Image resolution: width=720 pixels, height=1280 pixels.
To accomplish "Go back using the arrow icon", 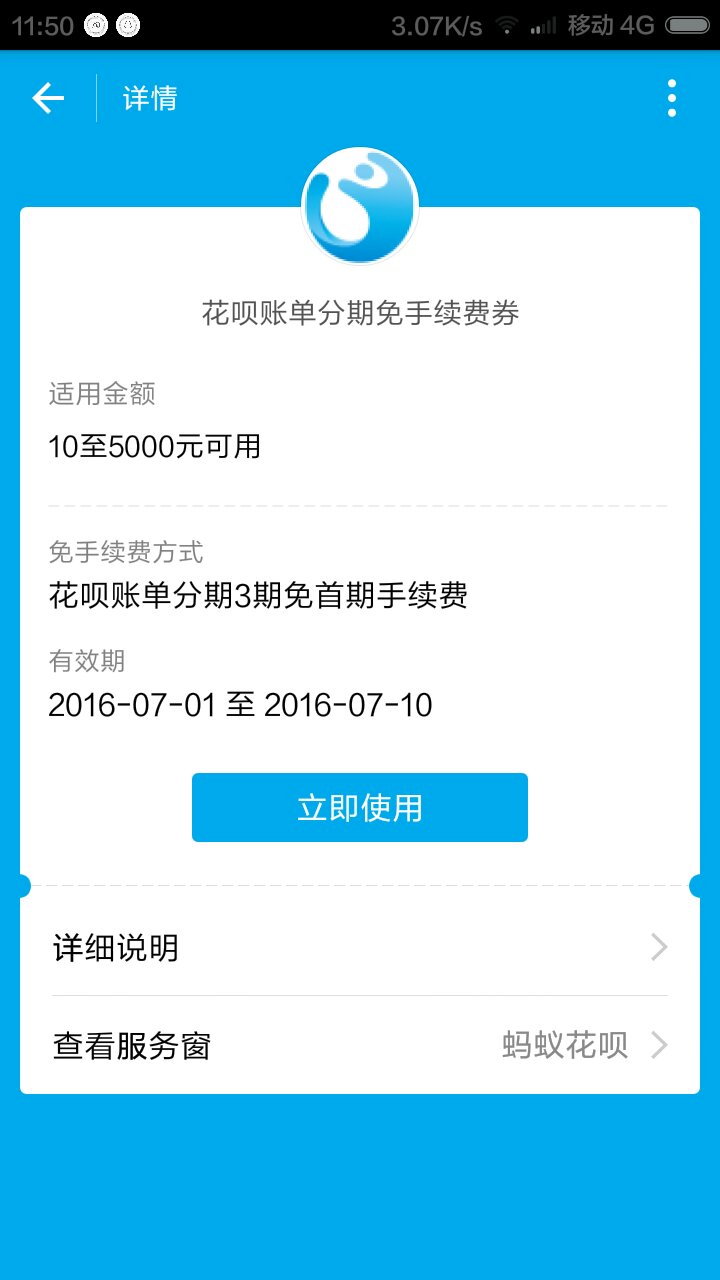I will click(x=48, y=98).
